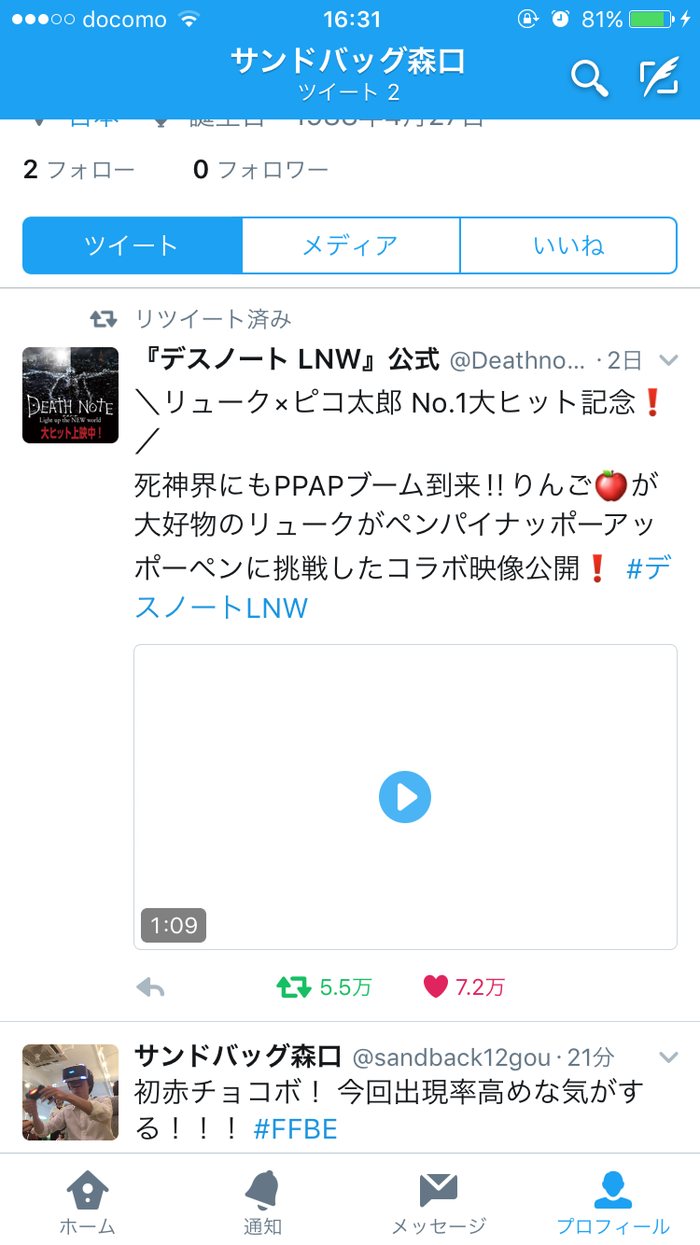Like the デスノート LNW tweet
Viewport: 700px width, 1245px height.
(436, 988)
